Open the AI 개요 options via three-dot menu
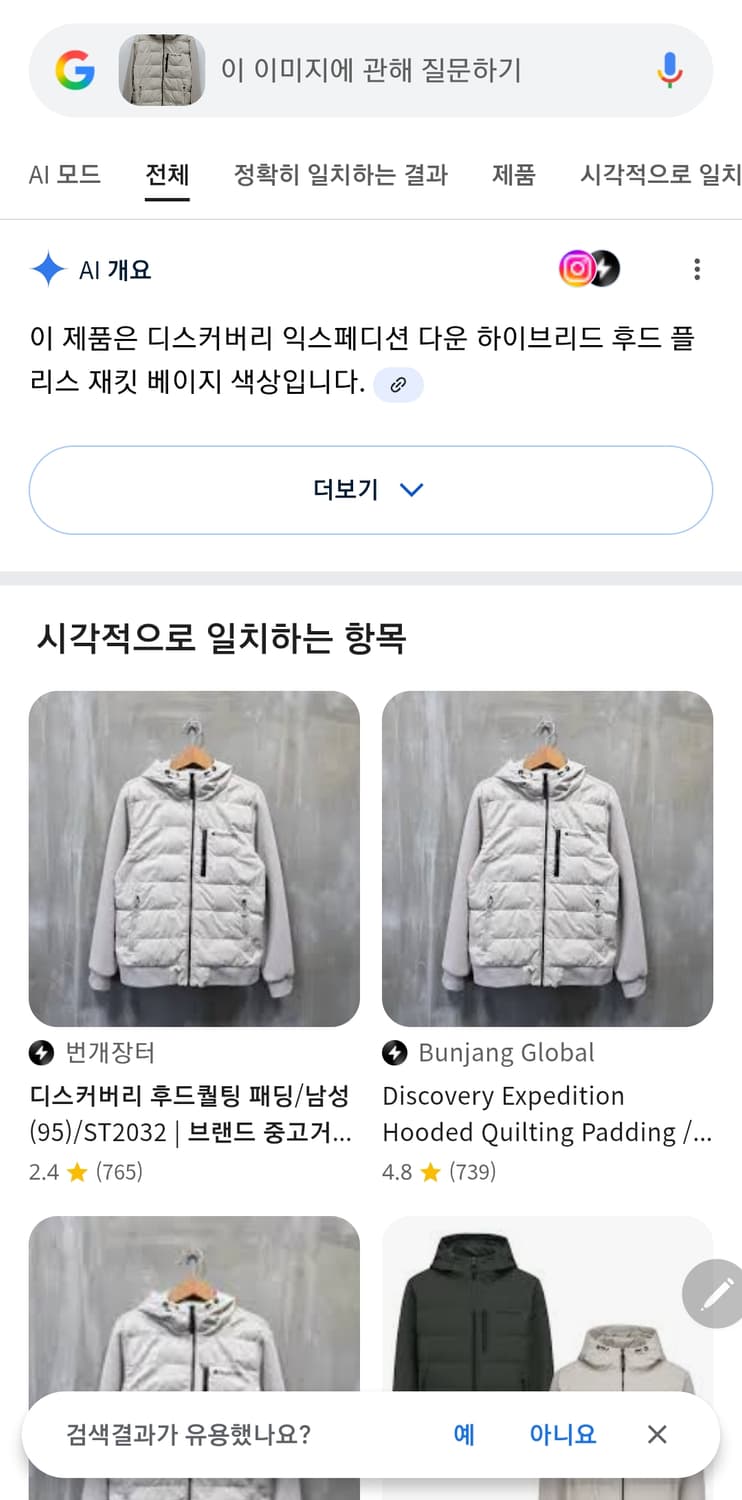742x1500 pixels. point(697,268)
